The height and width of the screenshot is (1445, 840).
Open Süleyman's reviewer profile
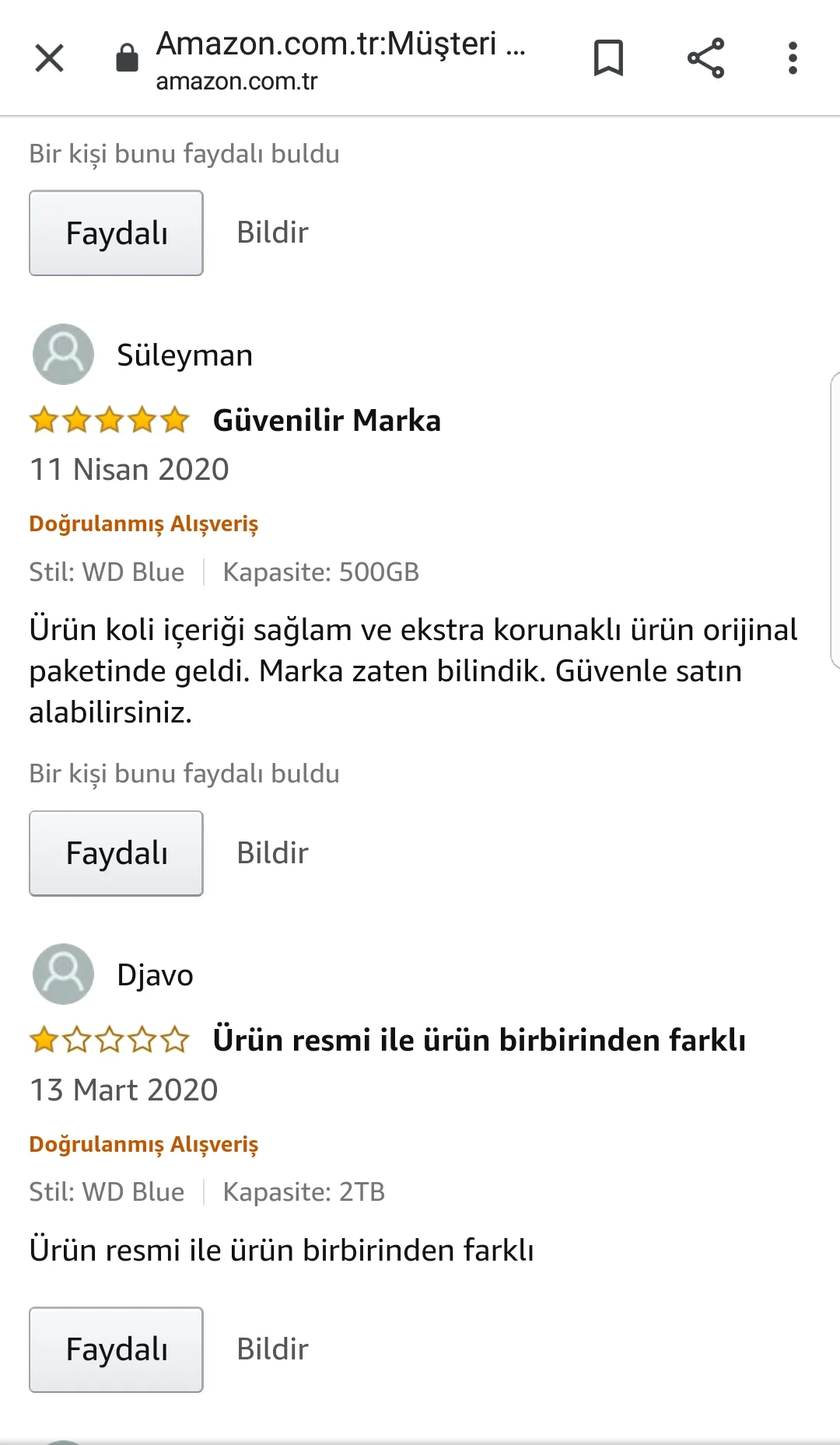coord(184,355)
